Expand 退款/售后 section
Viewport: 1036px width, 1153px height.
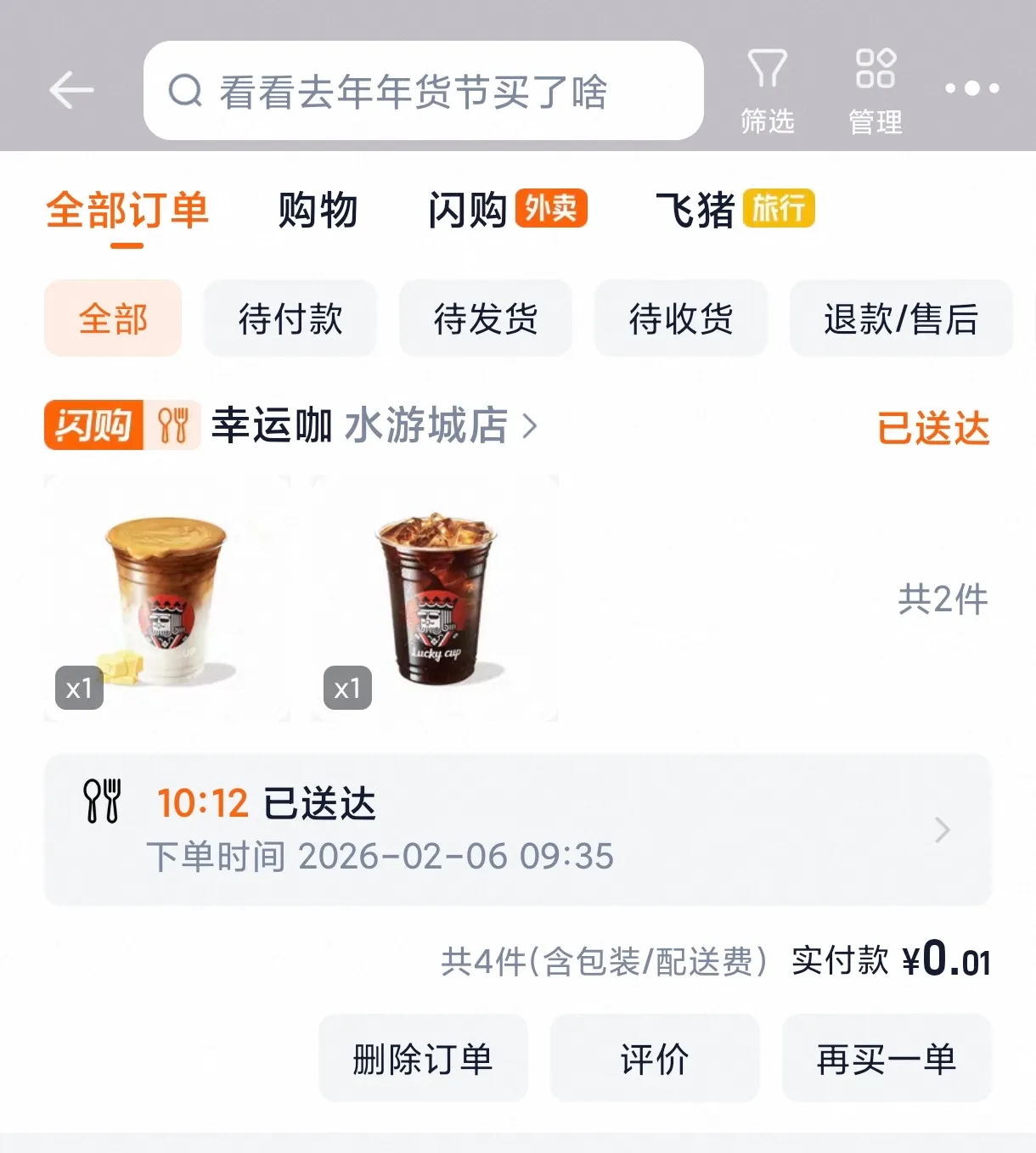click(x=901, y=318)
